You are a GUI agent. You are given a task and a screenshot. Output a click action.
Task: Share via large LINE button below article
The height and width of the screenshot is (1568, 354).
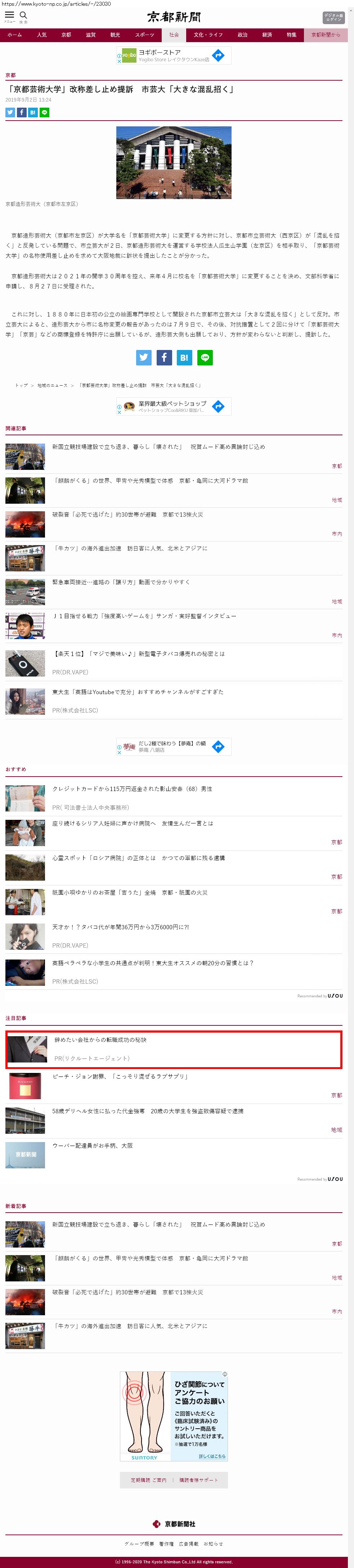205,357
